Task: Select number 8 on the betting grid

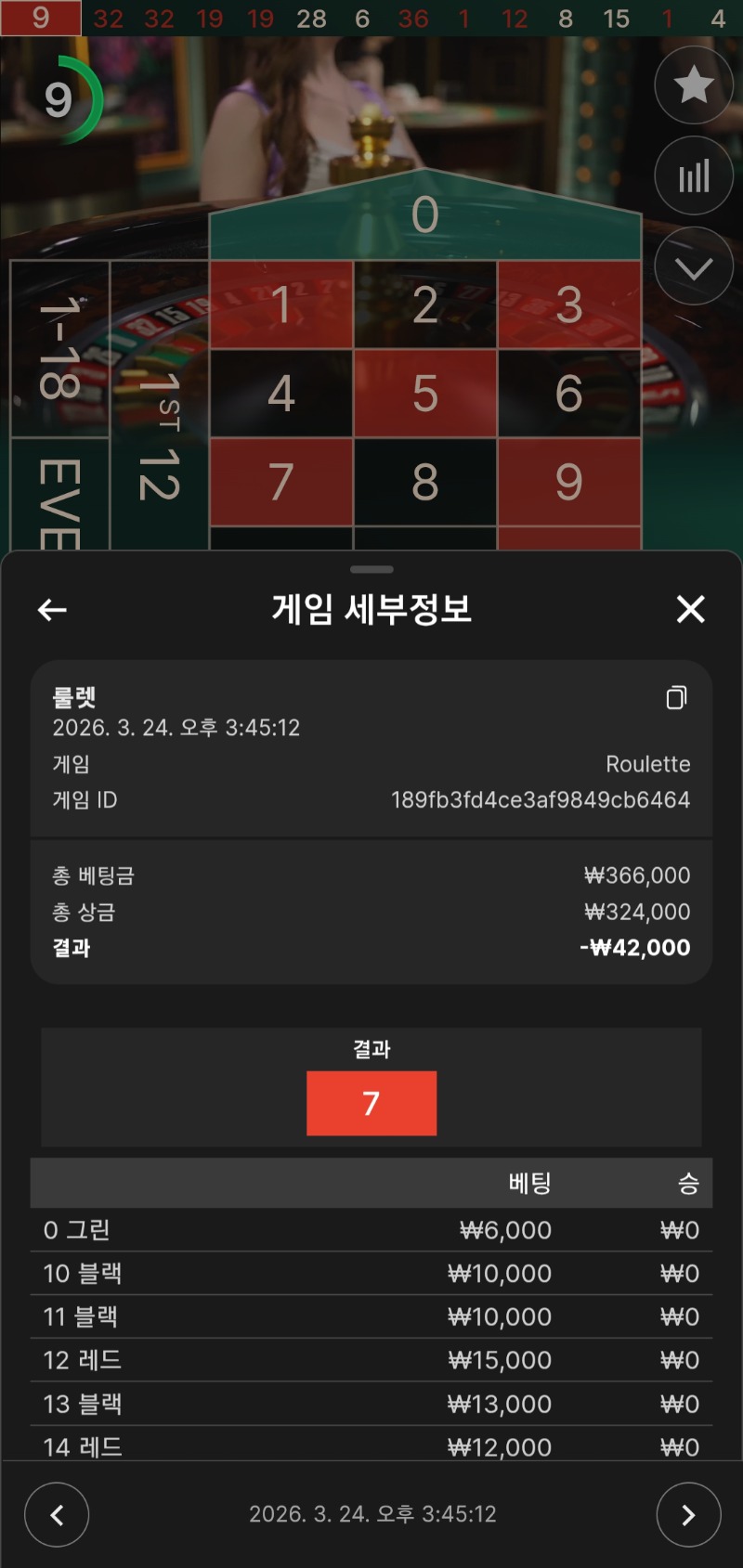Action: (424, 481)
